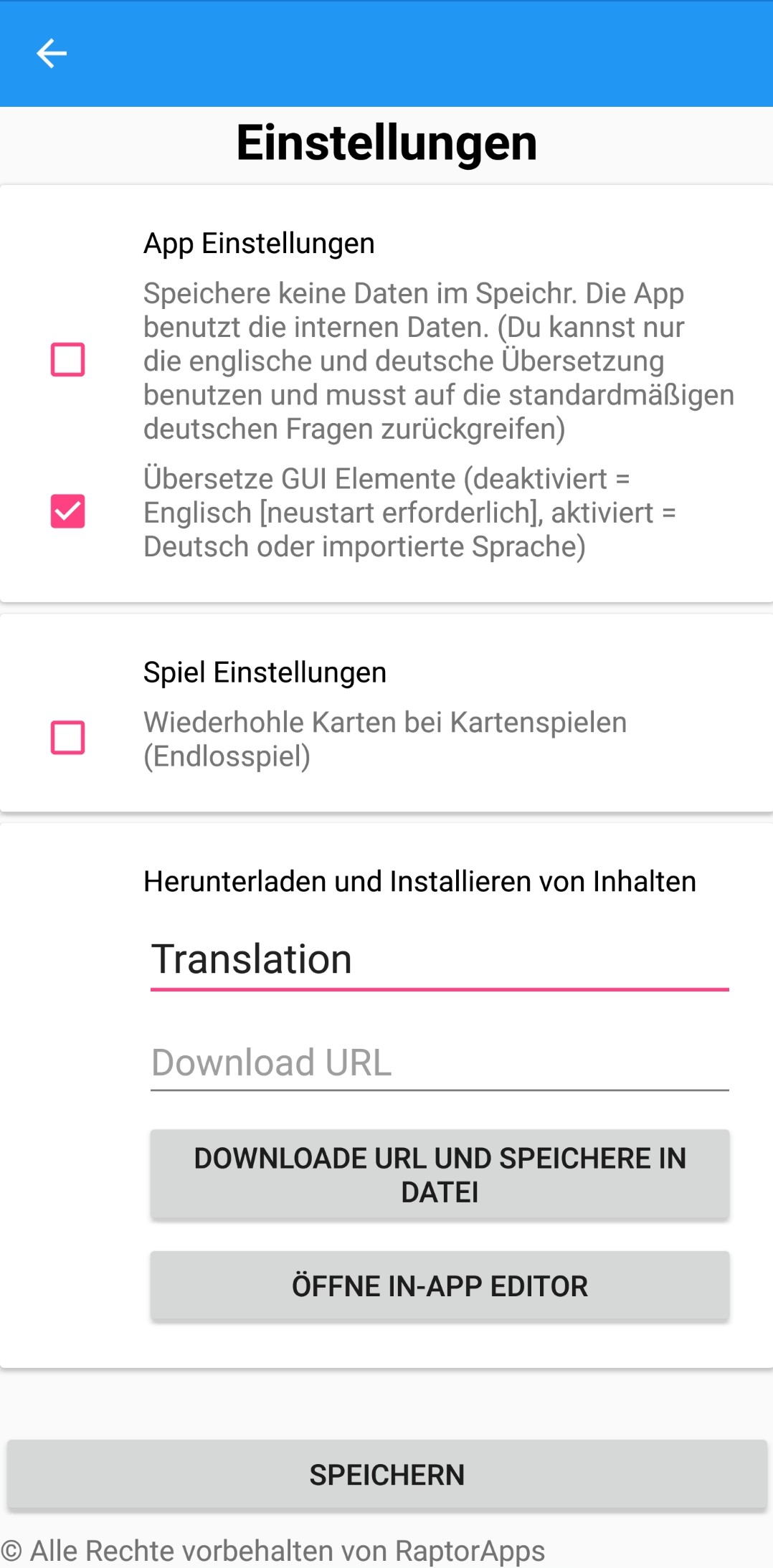The height and width of the screenshot is (1568, 773).
Task: Open the in-app editor
Action: 439,1286
